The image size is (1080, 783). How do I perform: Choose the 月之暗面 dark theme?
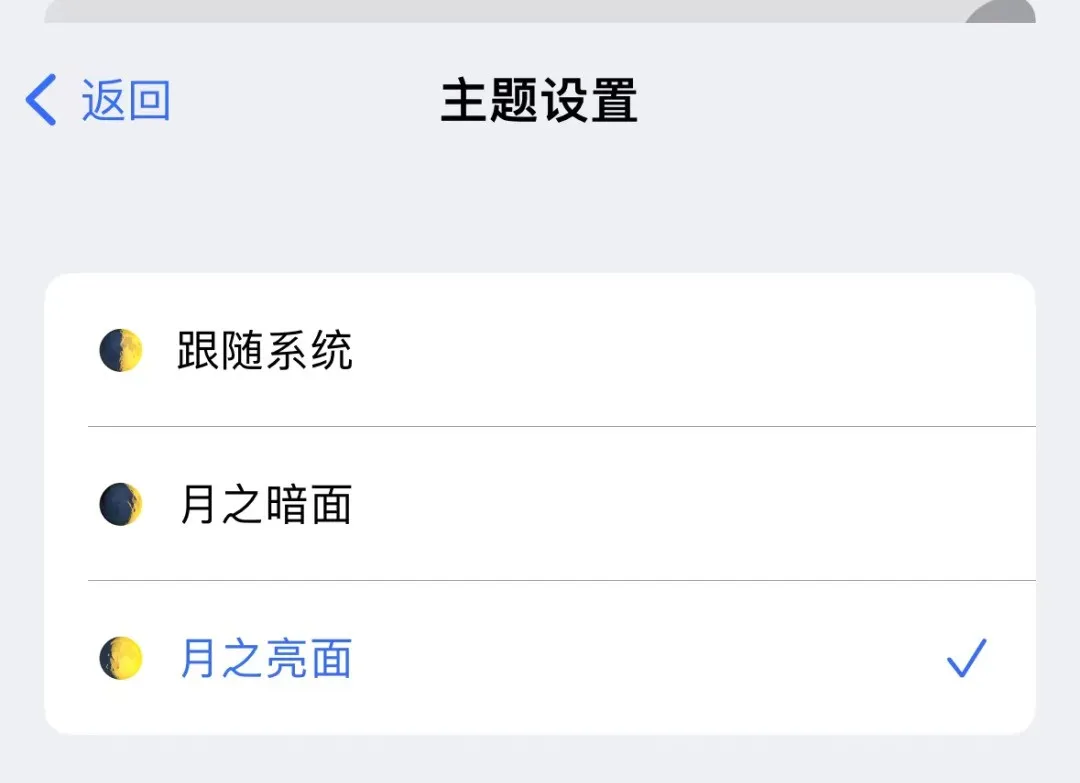coord(265,505)
